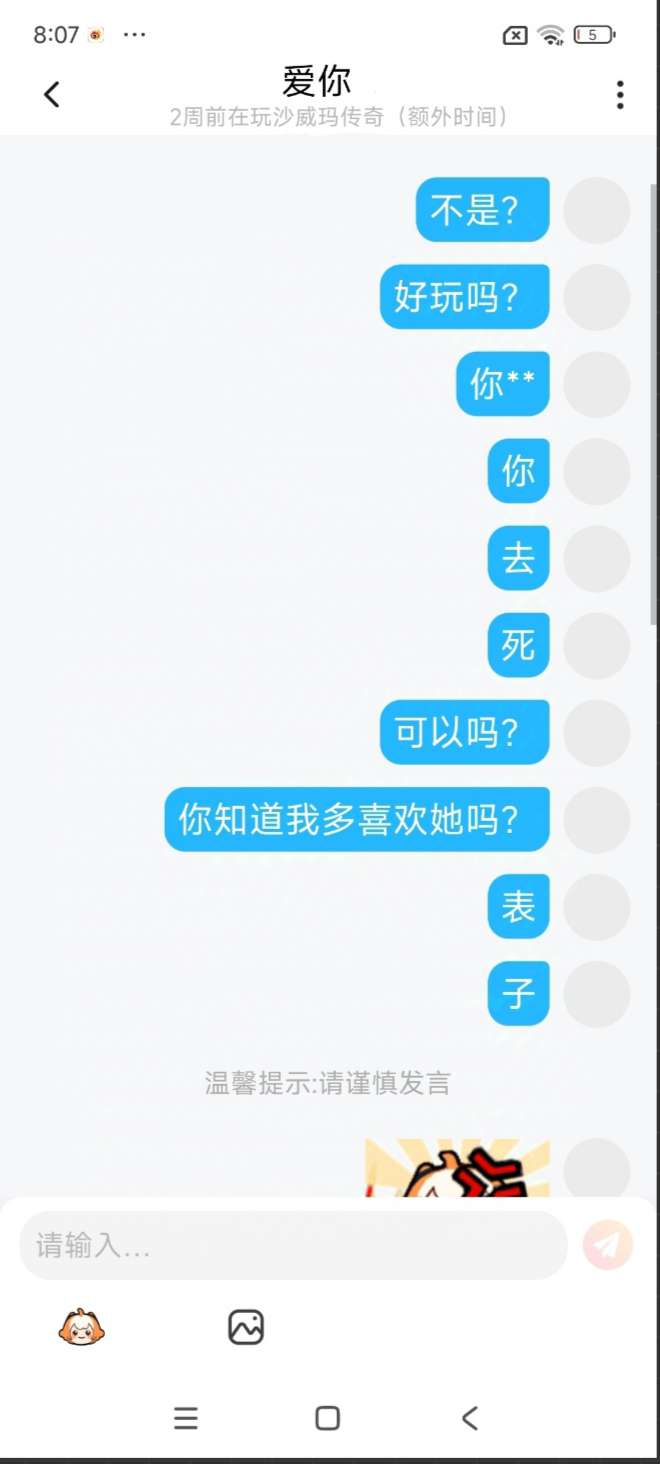Open recent apps from navigation bar
This screenshot has width=660, height=1464.
coord(186,1418)
